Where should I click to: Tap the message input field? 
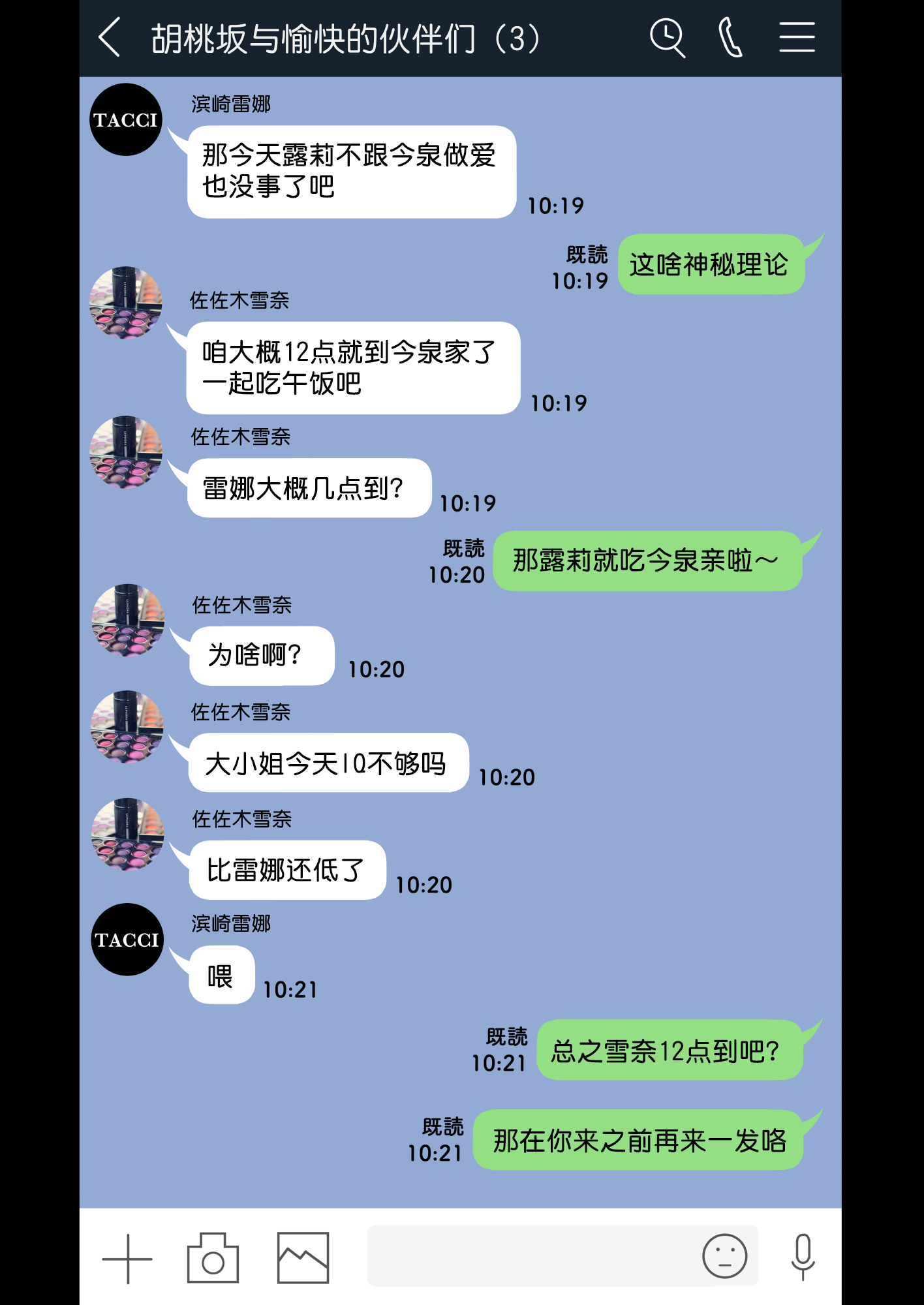(x=532, y=1255)
